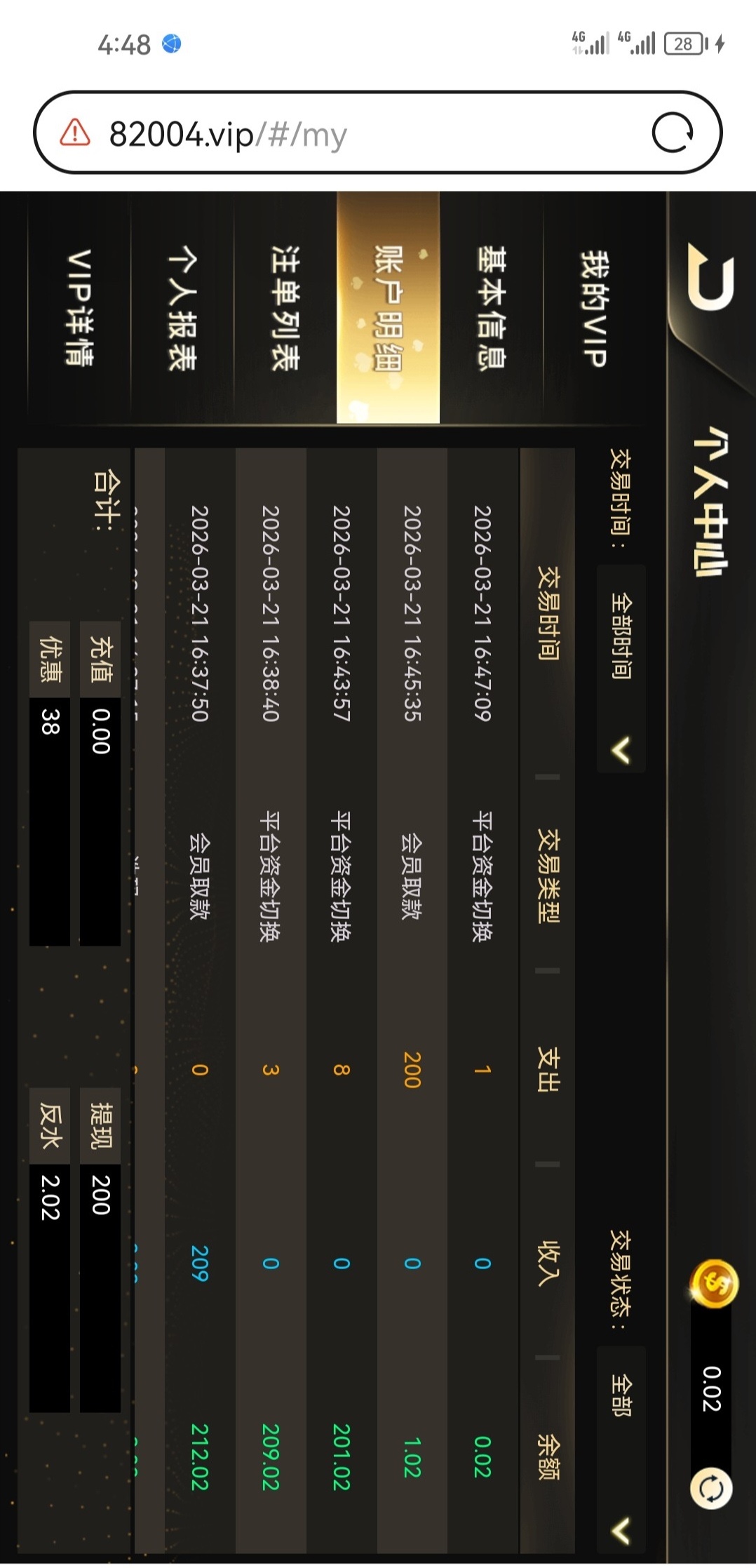Screen dimensions: 756x1568
Task: Go to the 个人报表 tab
Action: pyautogui.click(x=182, y=307)
